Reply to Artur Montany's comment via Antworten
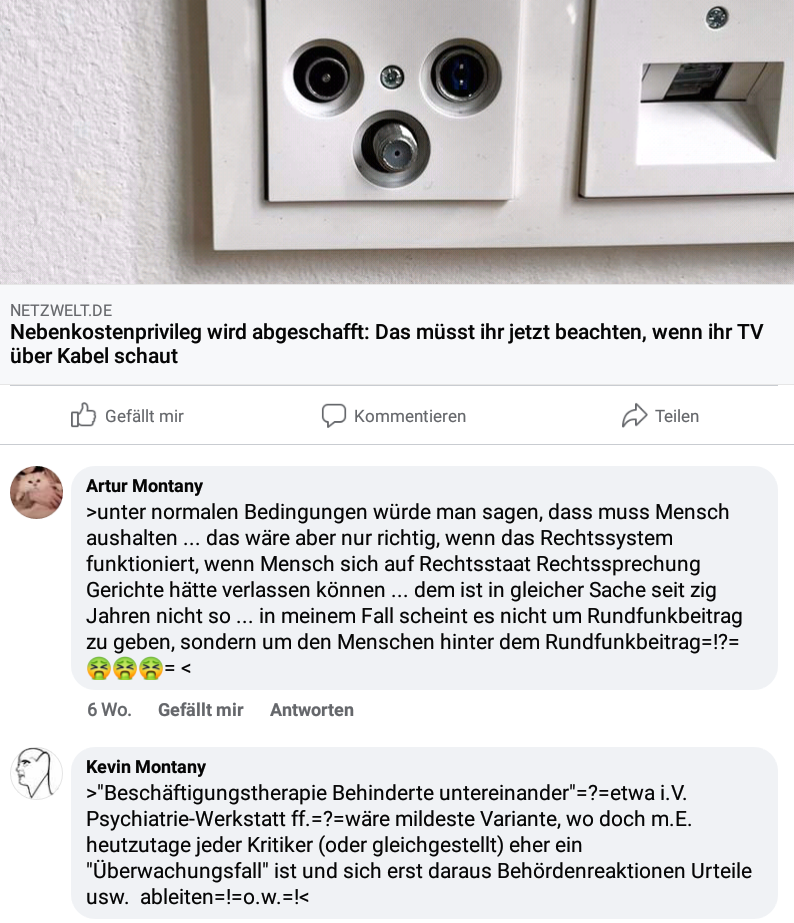Image resolution: width=794 pixels, height=923 pixels. click(x=311, y=710)
